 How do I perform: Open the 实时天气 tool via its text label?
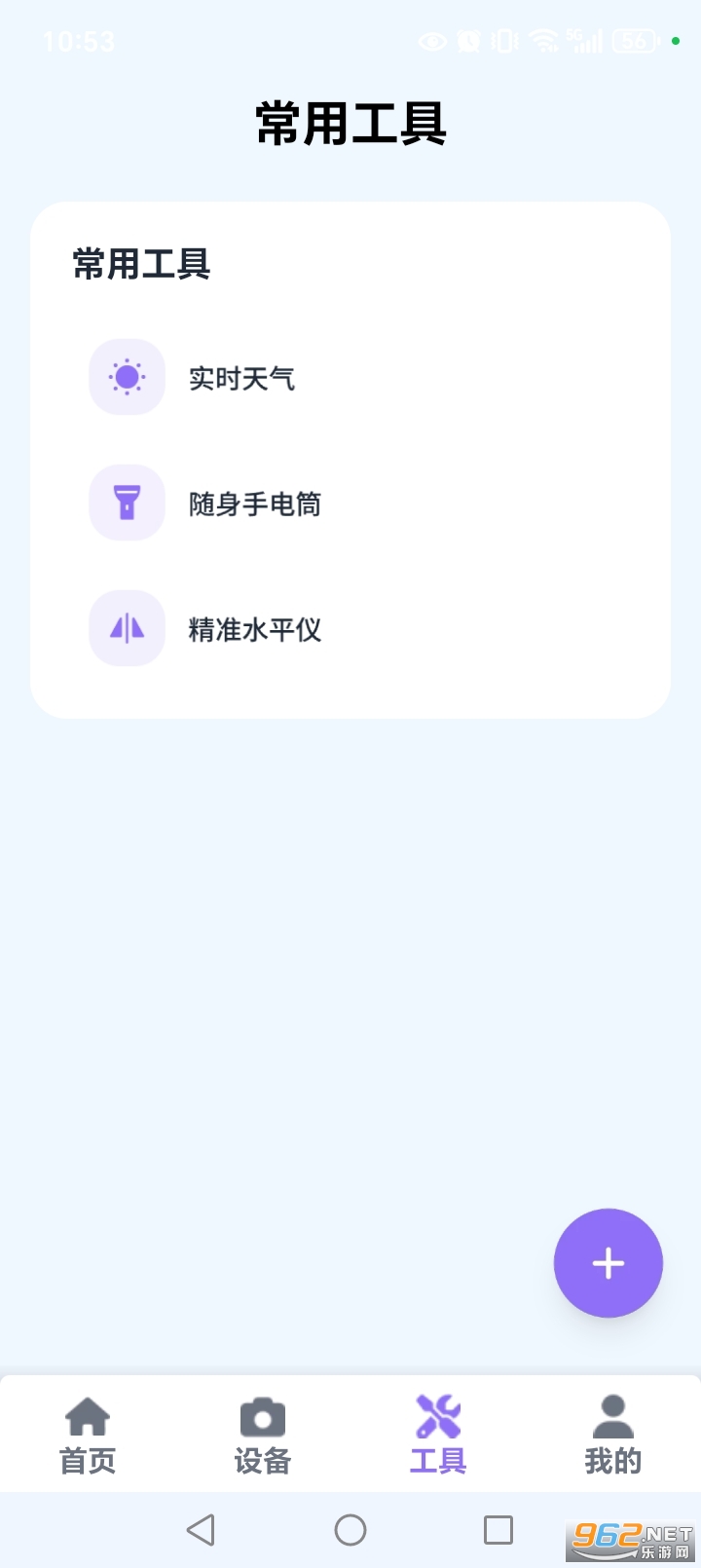point(243,377)
